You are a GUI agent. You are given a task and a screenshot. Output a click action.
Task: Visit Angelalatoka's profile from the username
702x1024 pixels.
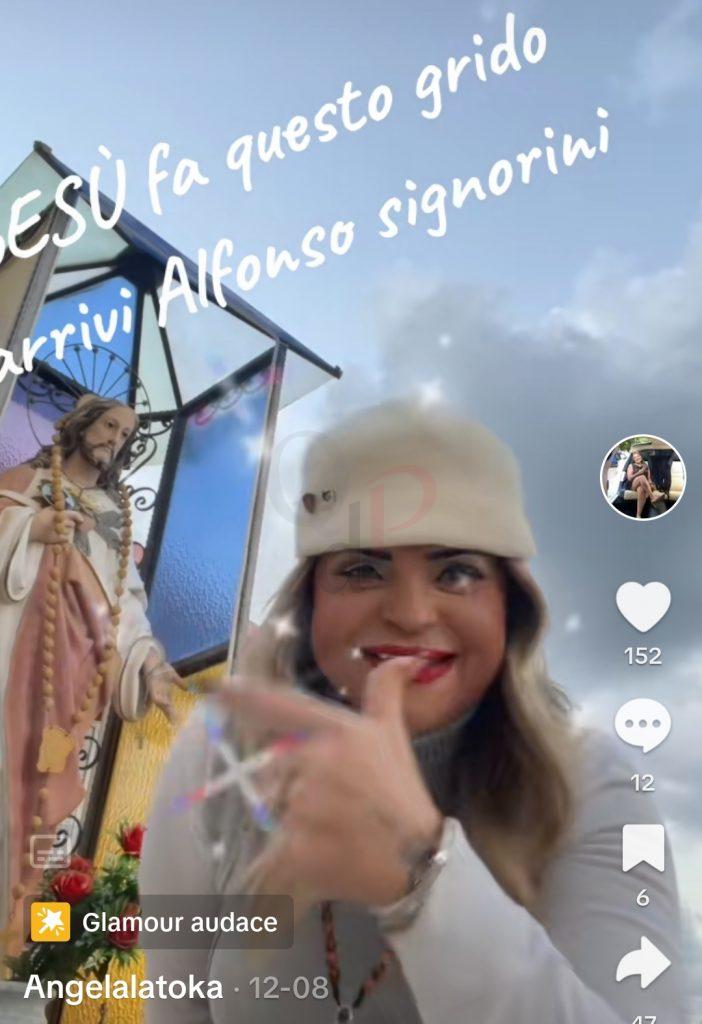click(123, 988)
